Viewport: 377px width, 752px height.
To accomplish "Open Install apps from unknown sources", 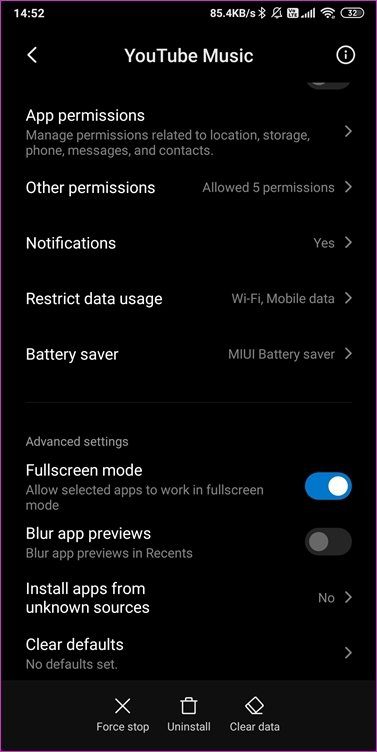I will pos(188,598).
